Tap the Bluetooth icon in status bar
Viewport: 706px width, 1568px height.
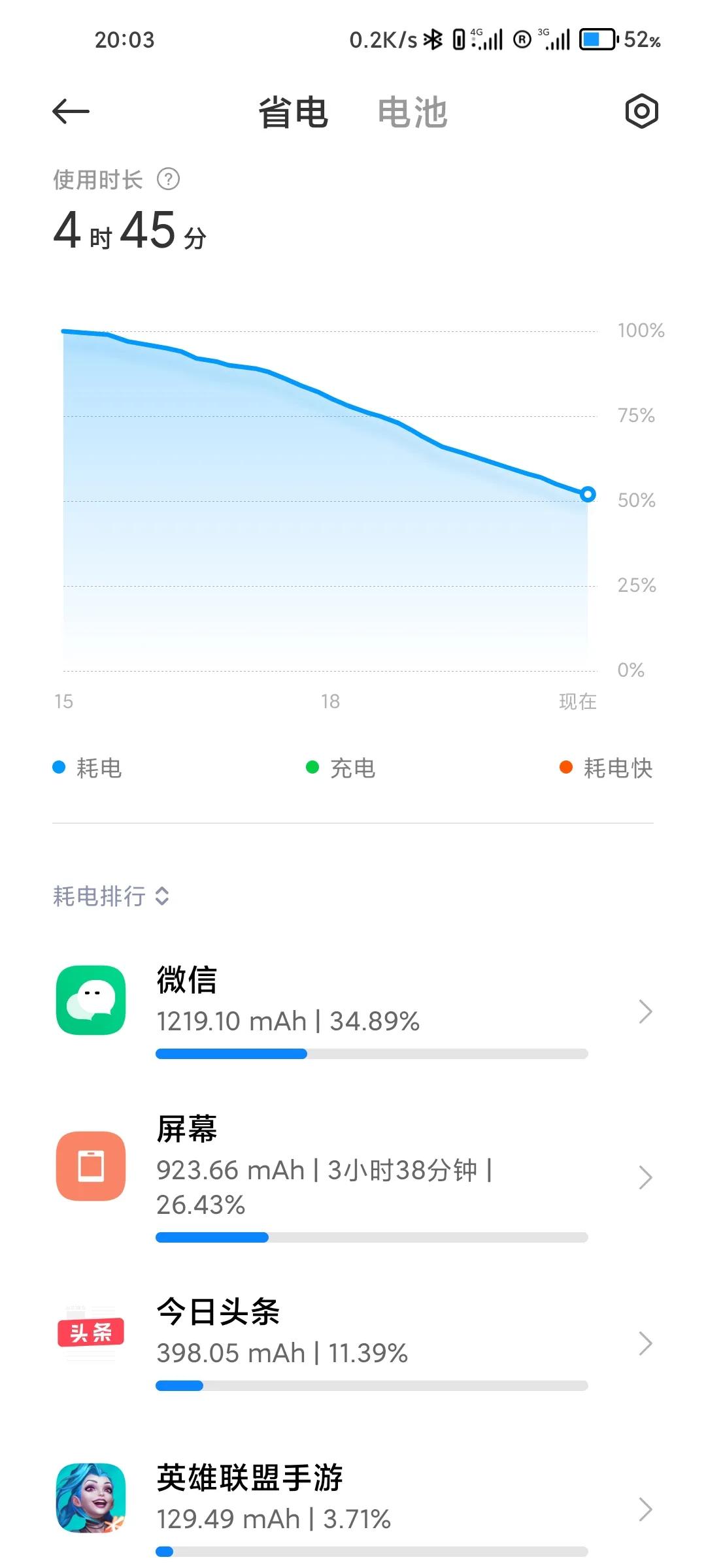[435, 41]
